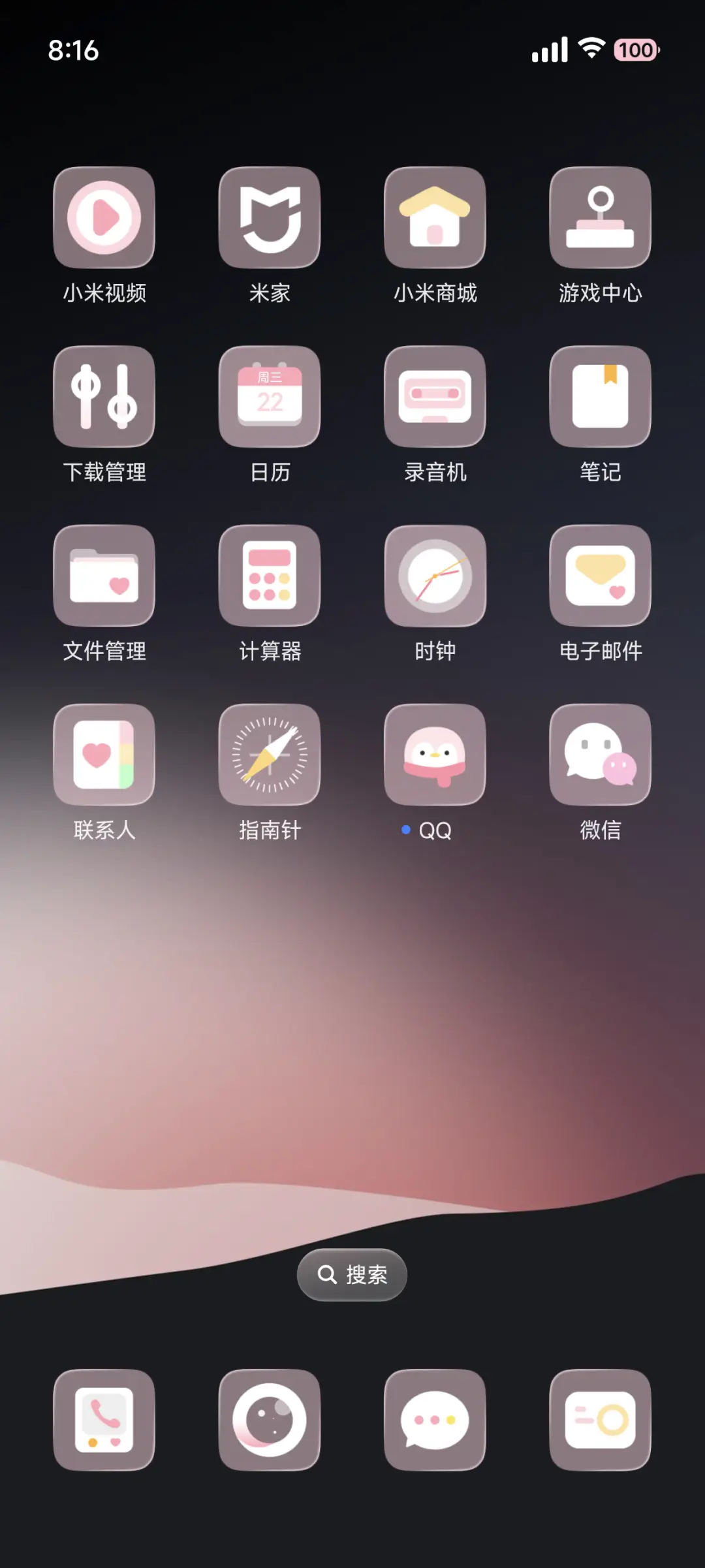Open the 联系人 contacts app
705x1568 pixels.
(104, 755)
